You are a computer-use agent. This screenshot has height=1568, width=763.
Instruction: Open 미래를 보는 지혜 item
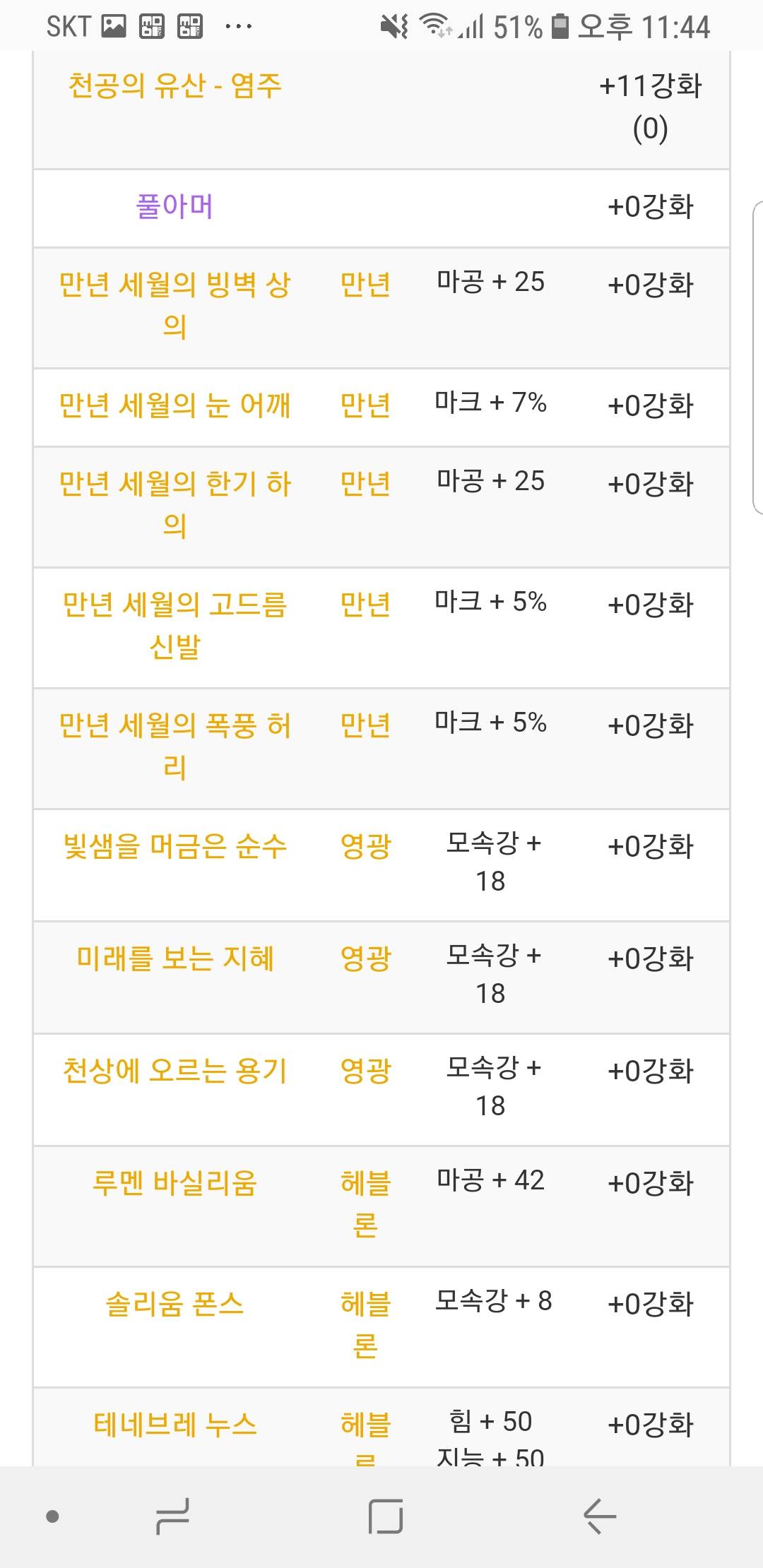[175, 958]
